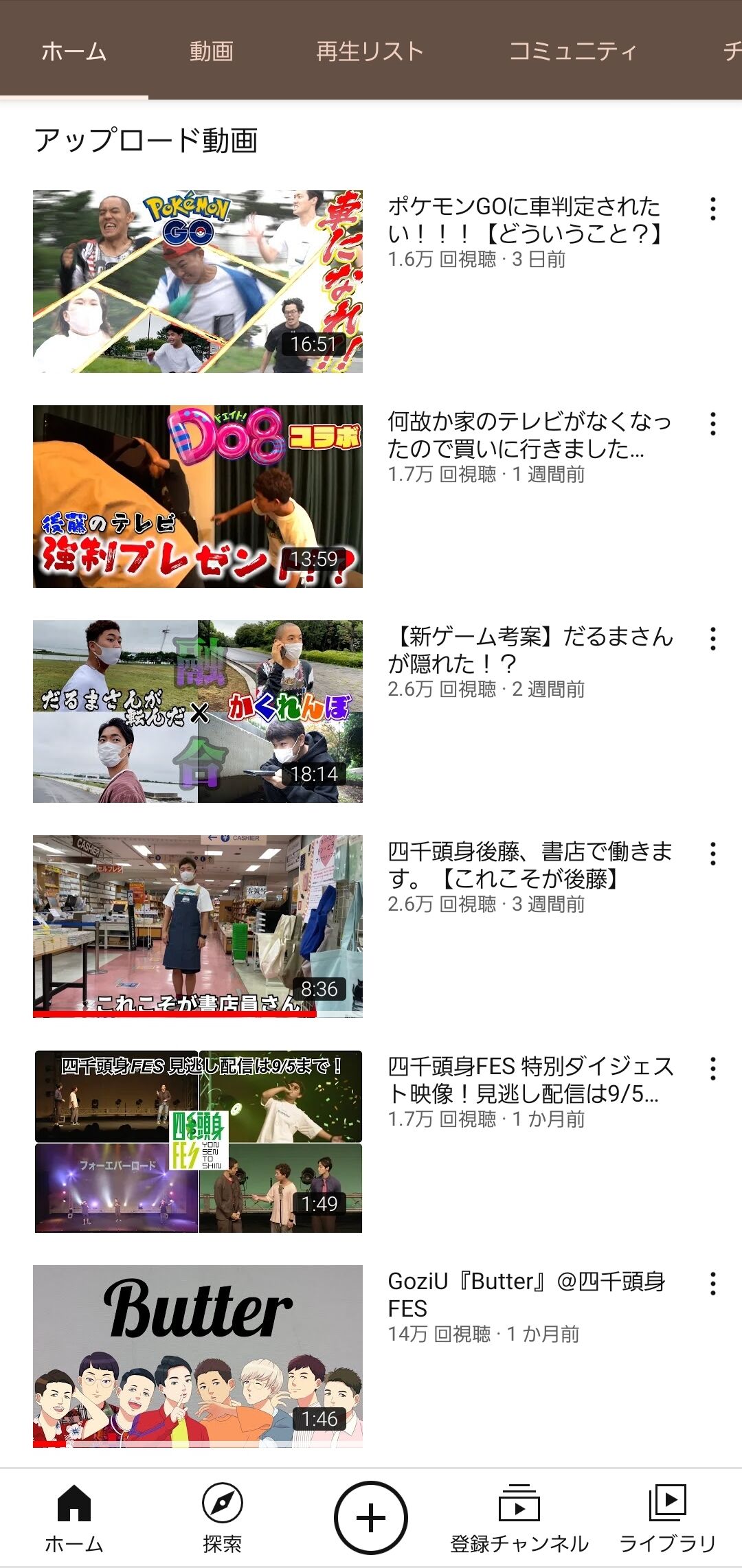Image resolution: width=742 pixels, height=1568 pixels.
Task: Tap the plus create button
Action: click(x=371, y=1518)
